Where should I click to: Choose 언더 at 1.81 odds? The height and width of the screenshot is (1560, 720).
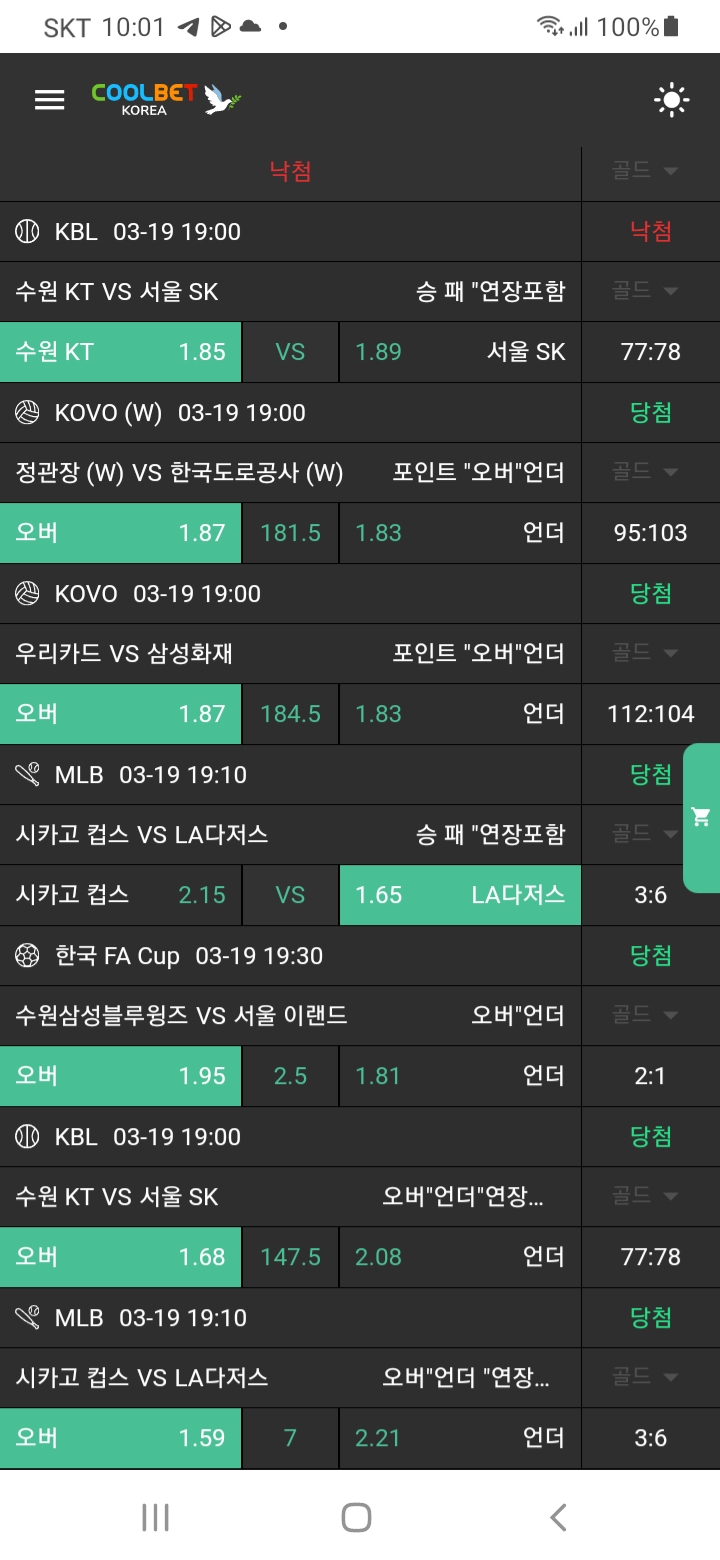click(460, 1076)
